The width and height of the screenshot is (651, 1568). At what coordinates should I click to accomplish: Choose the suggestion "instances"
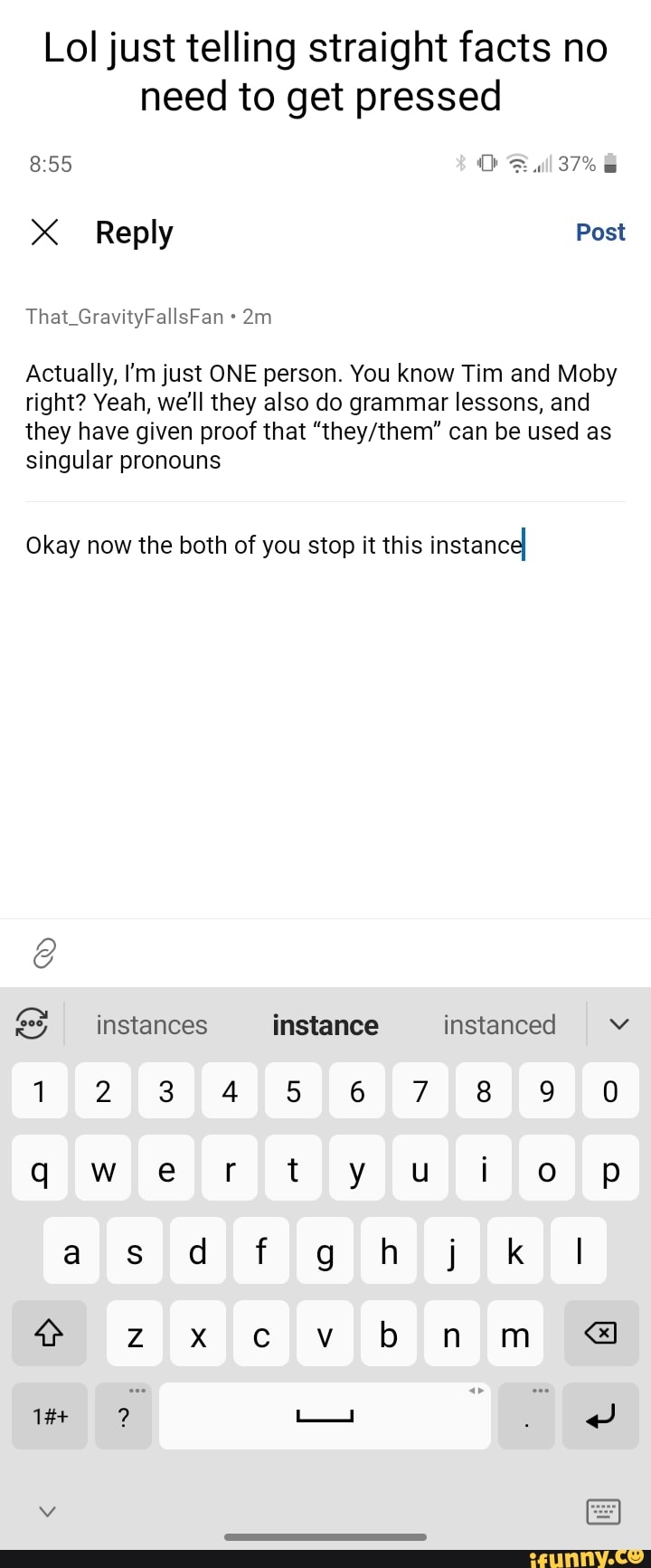tap(152, 1025)
